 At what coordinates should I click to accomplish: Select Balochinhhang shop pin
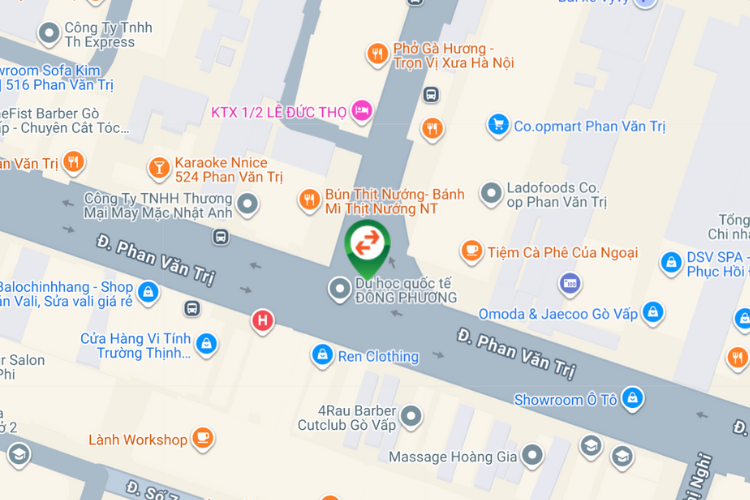(148, 292)
